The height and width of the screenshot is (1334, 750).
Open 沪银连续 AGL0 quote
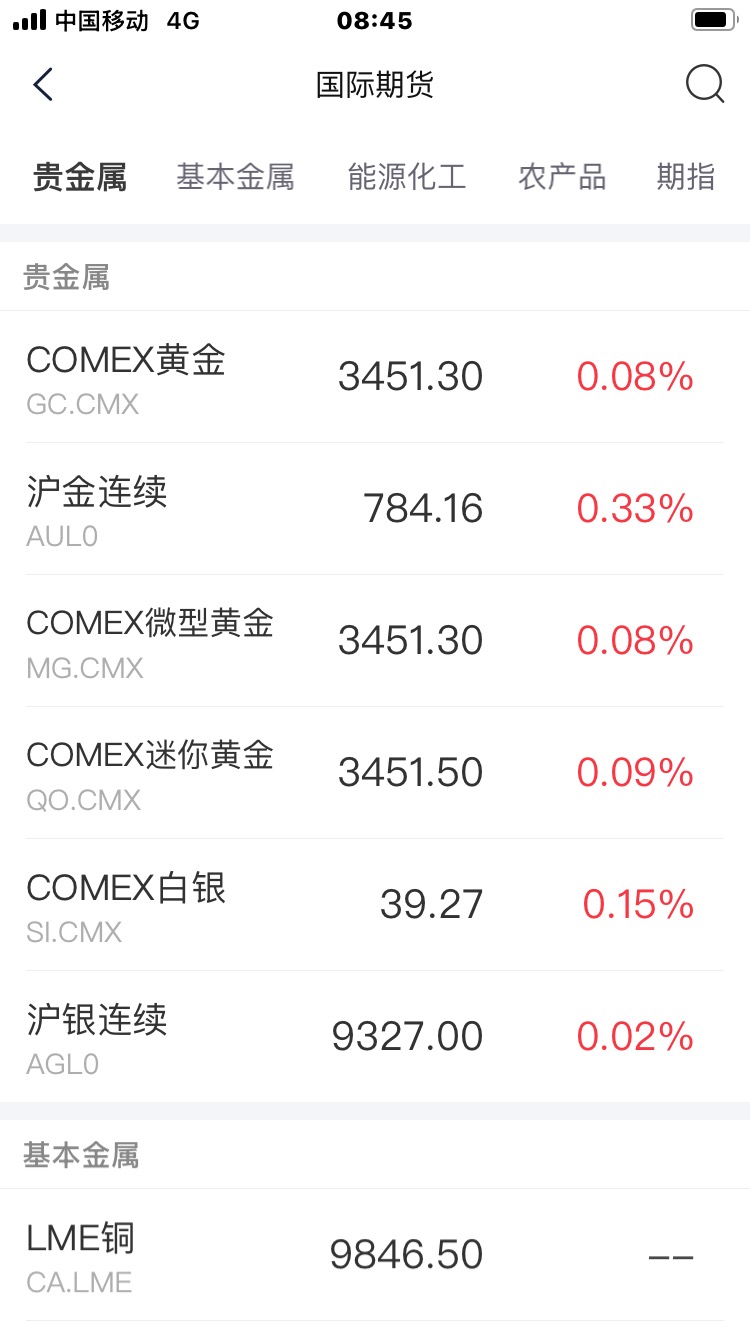point(375,1037)
